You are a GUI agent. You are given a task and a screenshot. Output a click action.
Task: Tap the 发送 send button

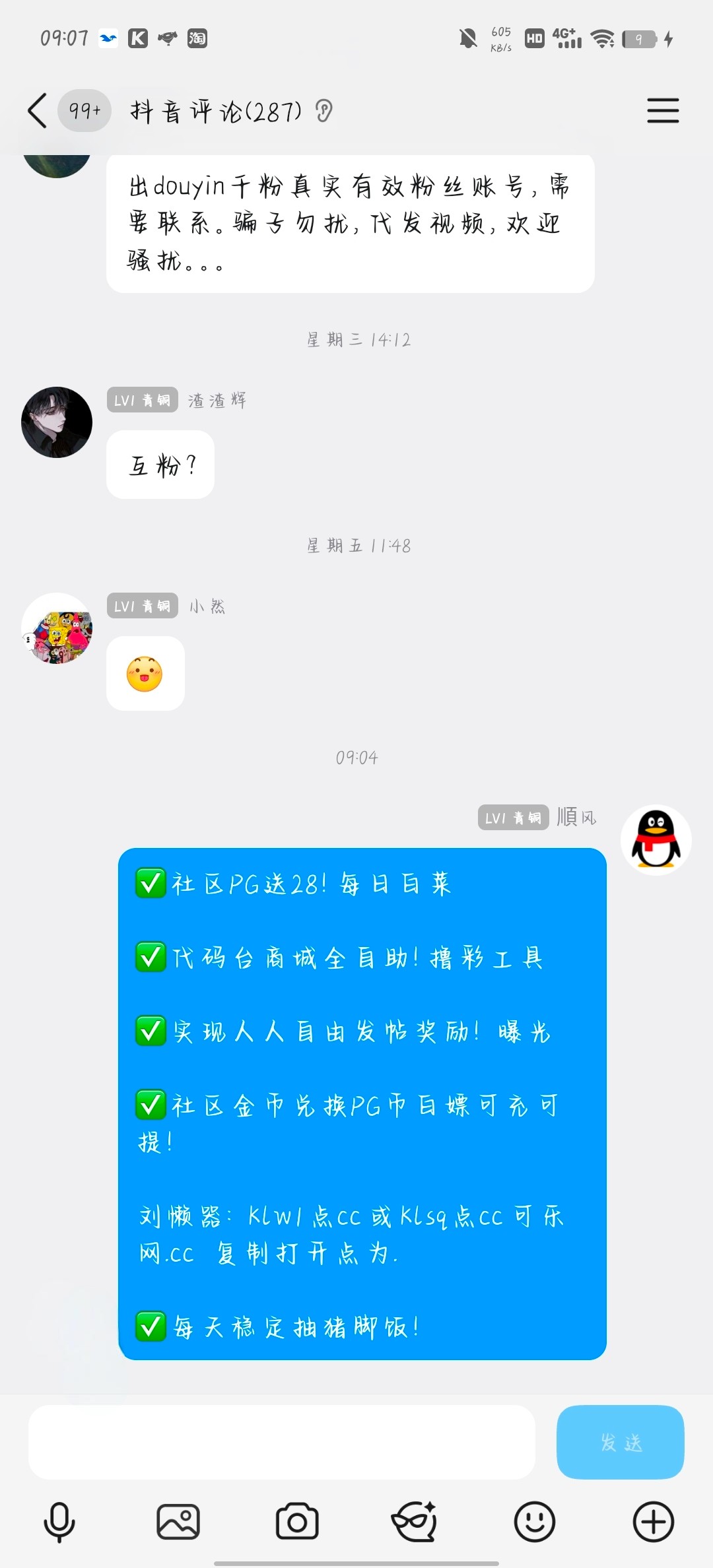point(620,1442)
